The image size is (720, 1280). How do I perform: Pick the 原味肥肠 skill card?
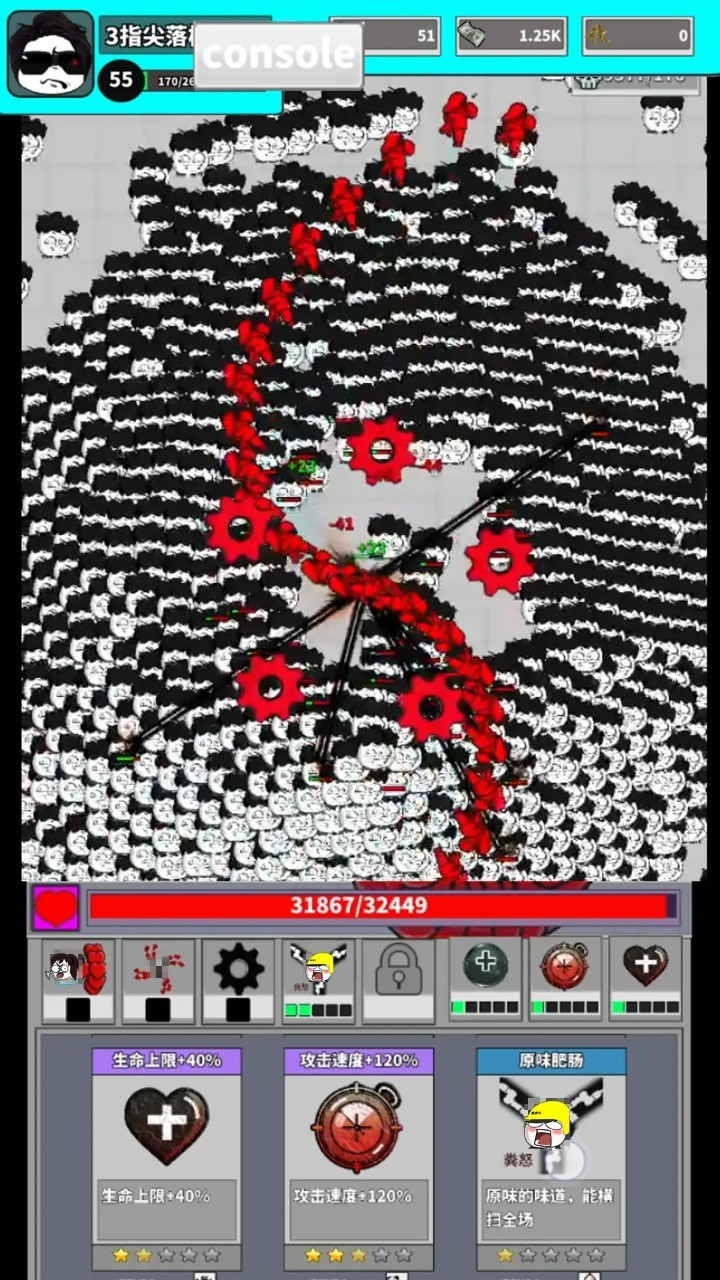click(x=551, y=1155)
